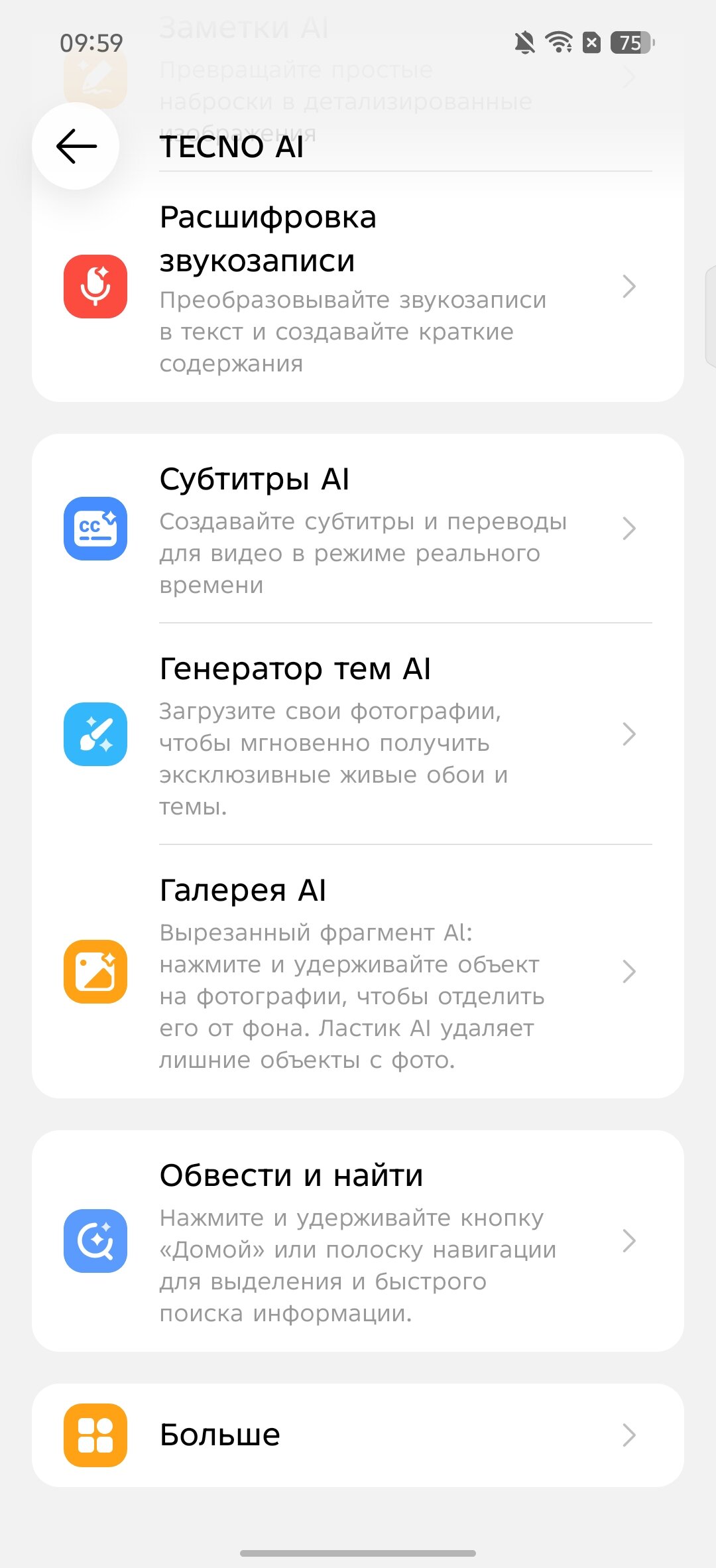Open the Больше section
This screenshot has height=1568, width=716.
tap(358, 1435)
